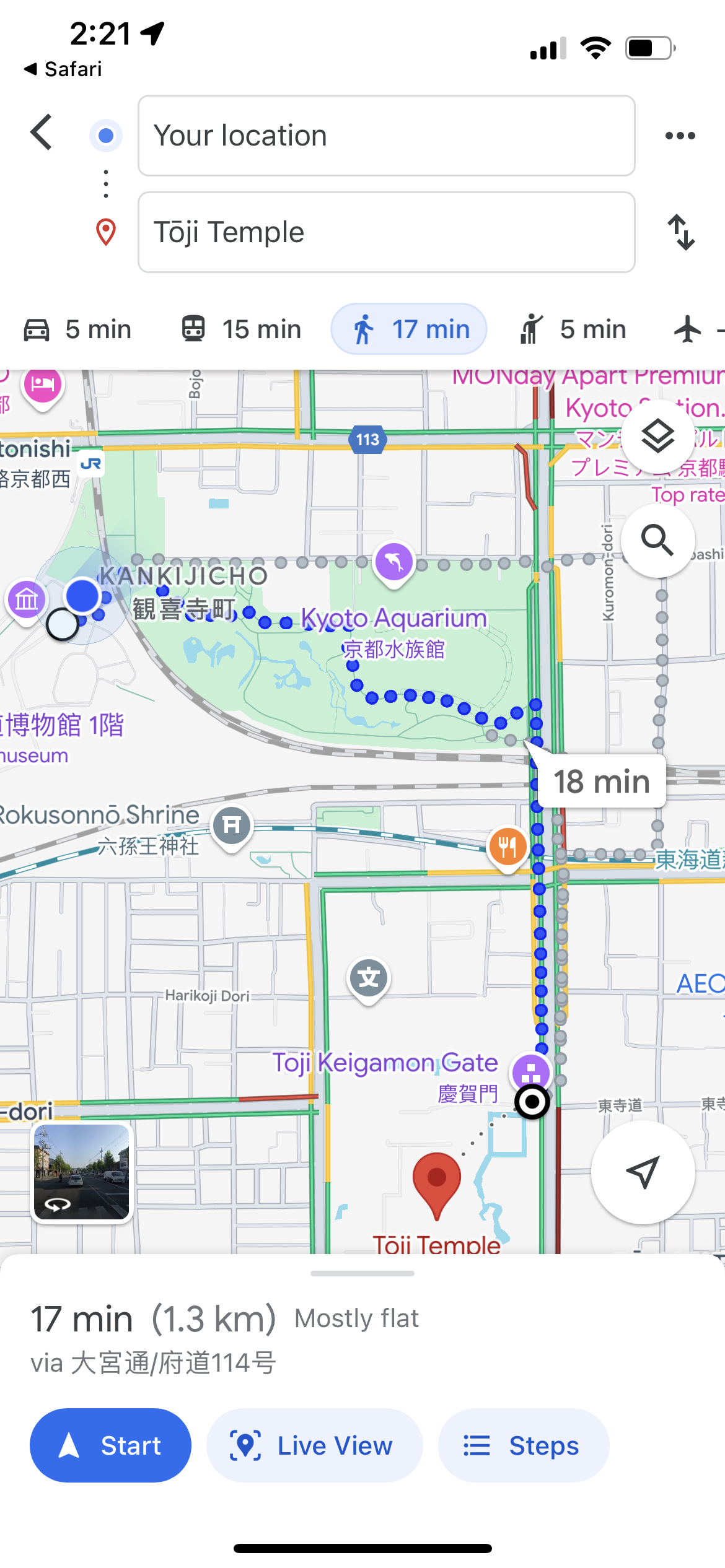Search along the route

click(x=657, y=540)
